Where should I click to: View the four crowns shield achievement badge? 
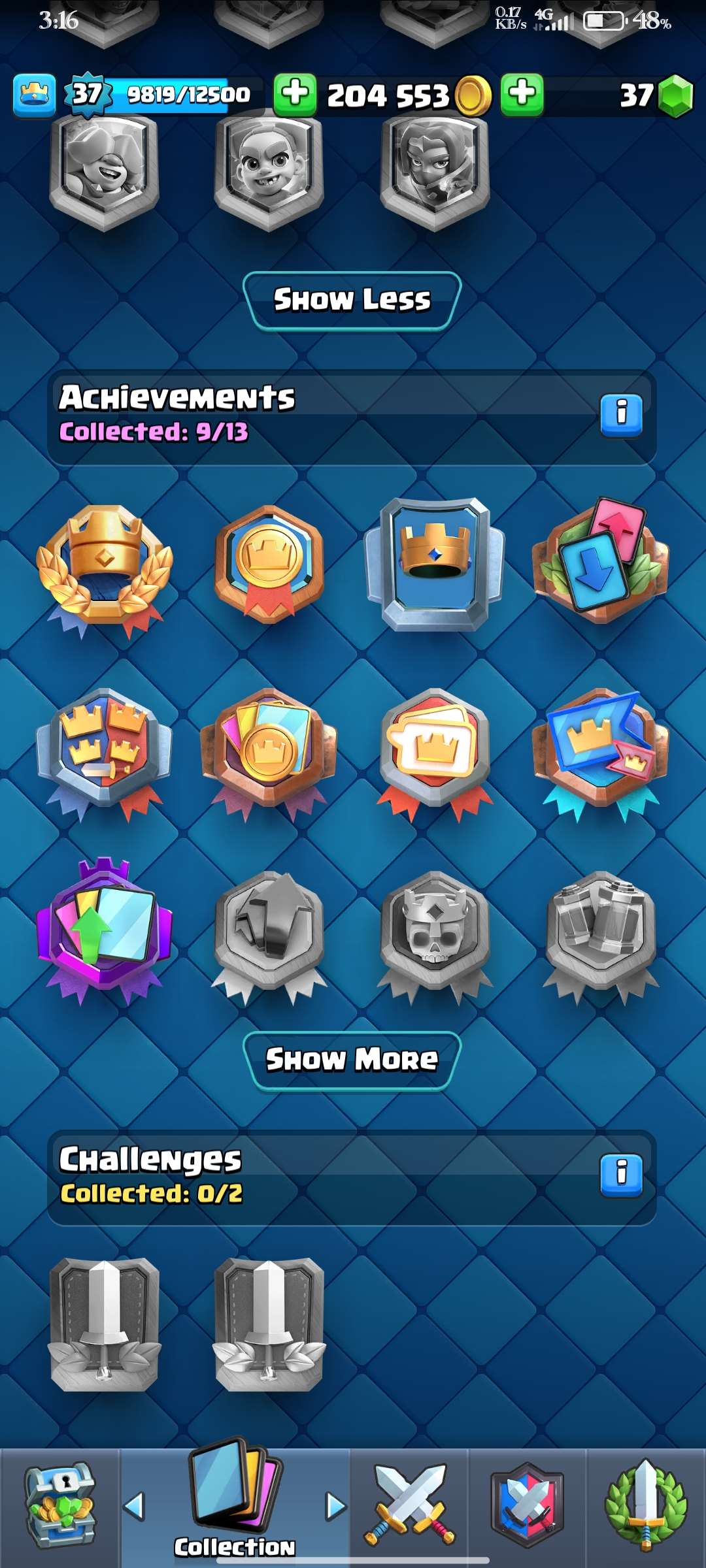105,748
